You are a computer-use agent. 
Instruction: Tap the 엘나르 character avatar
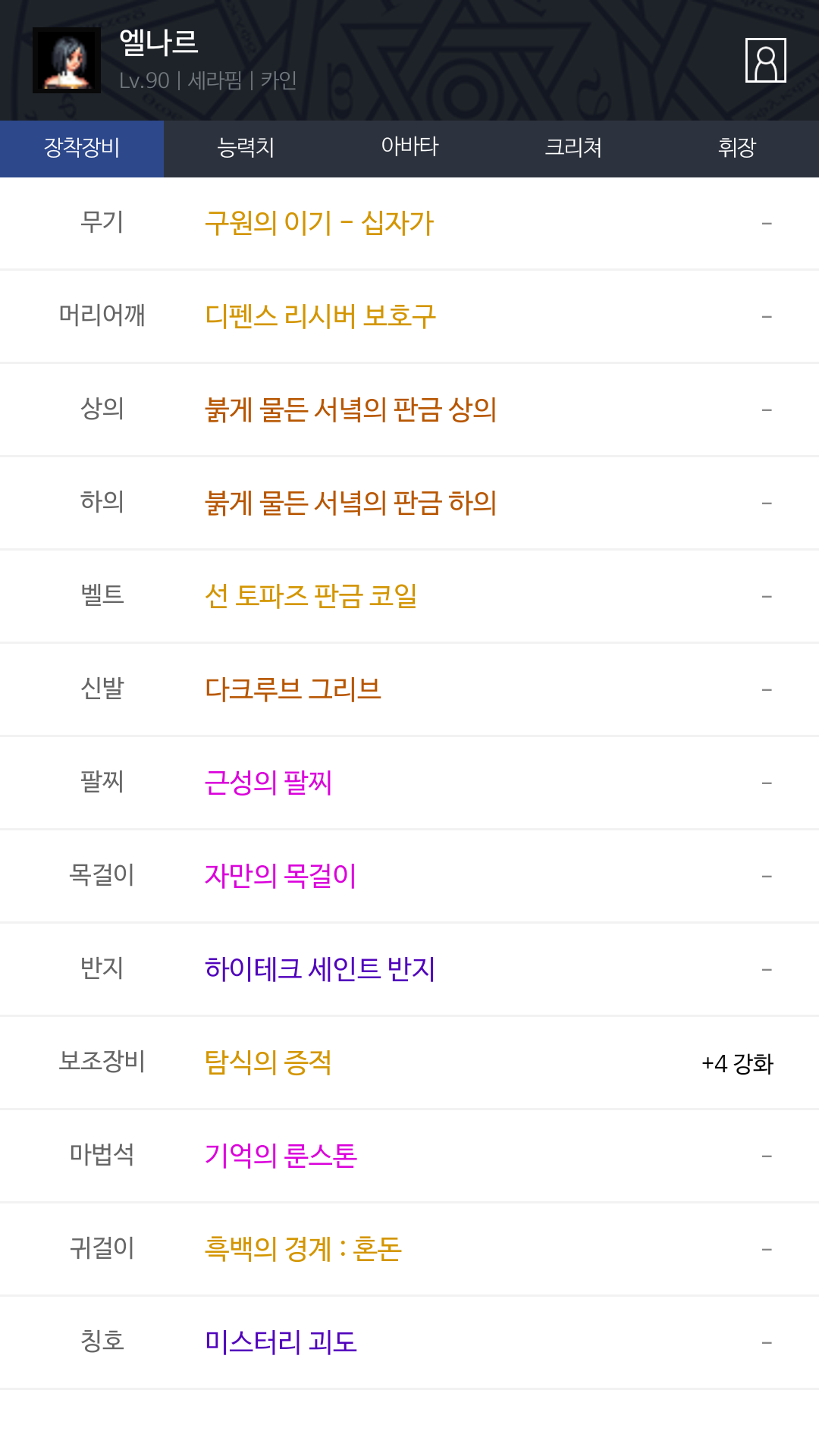click(x=67, y=60)
